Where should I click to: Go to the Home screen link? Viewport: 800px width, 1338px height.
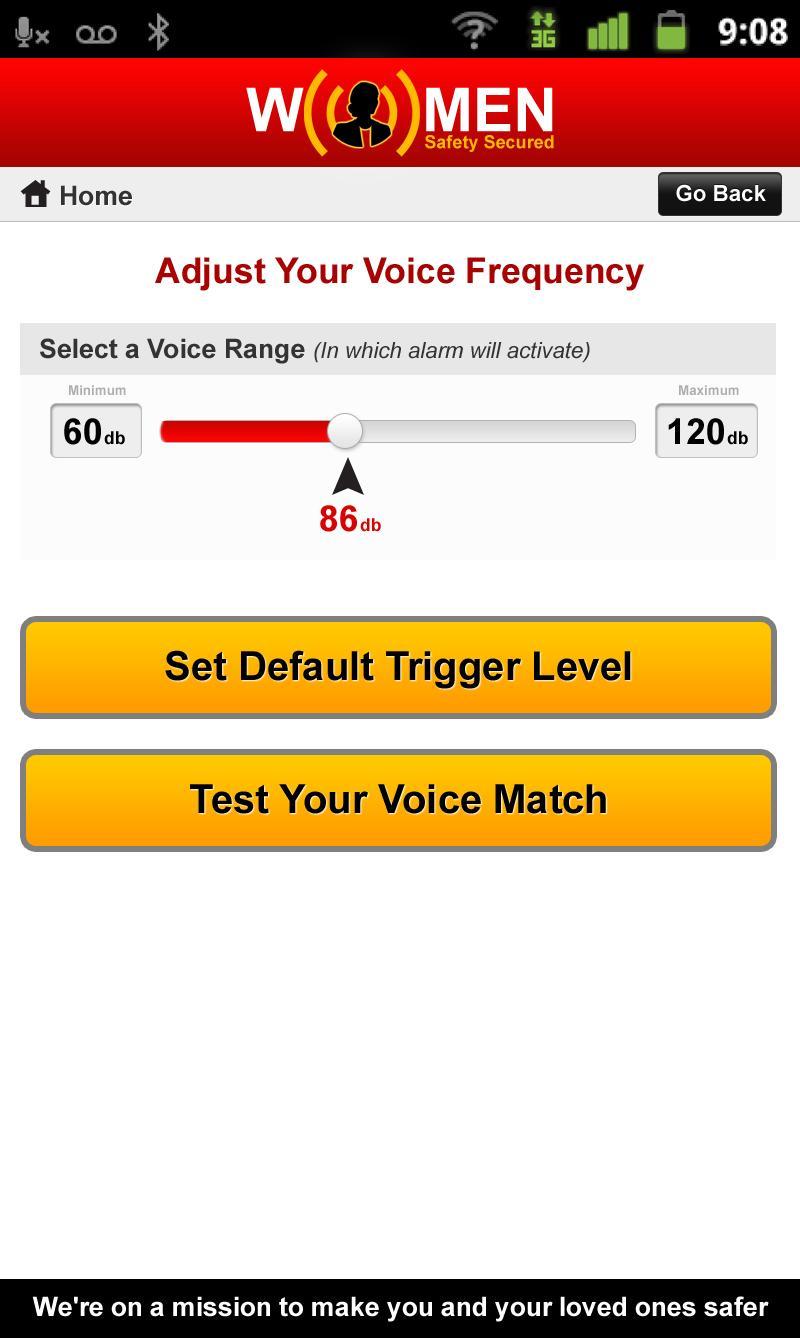click(x=78, y=195)
